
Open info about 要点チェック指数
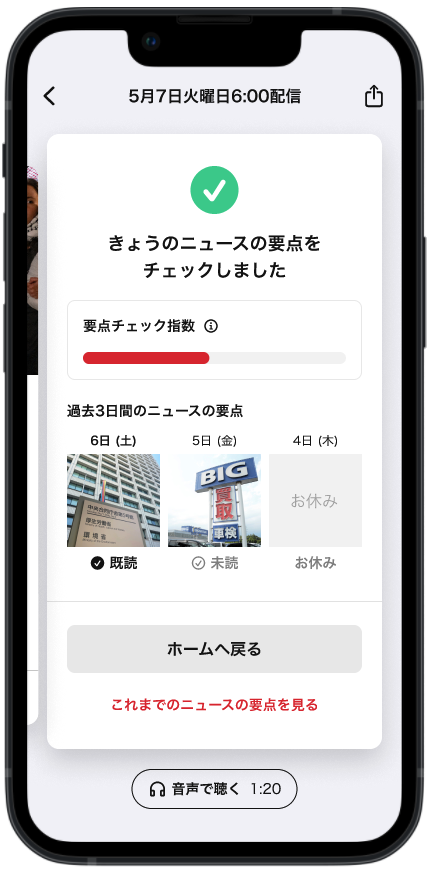210,326
